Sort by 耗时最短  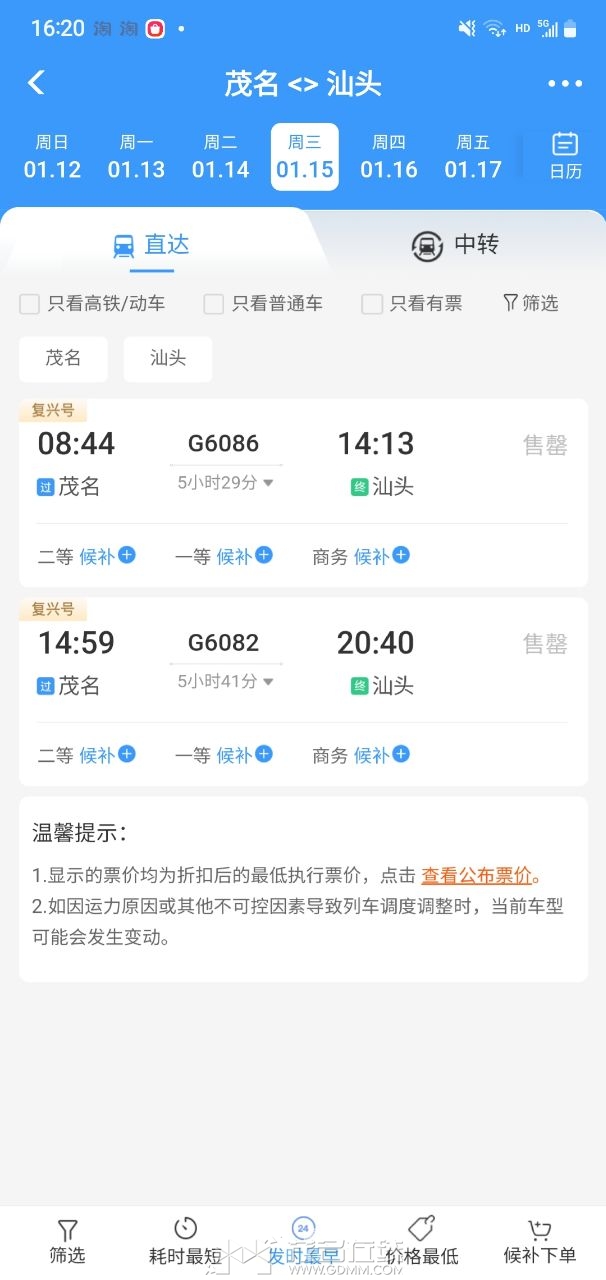click(x=185, y=1241)
